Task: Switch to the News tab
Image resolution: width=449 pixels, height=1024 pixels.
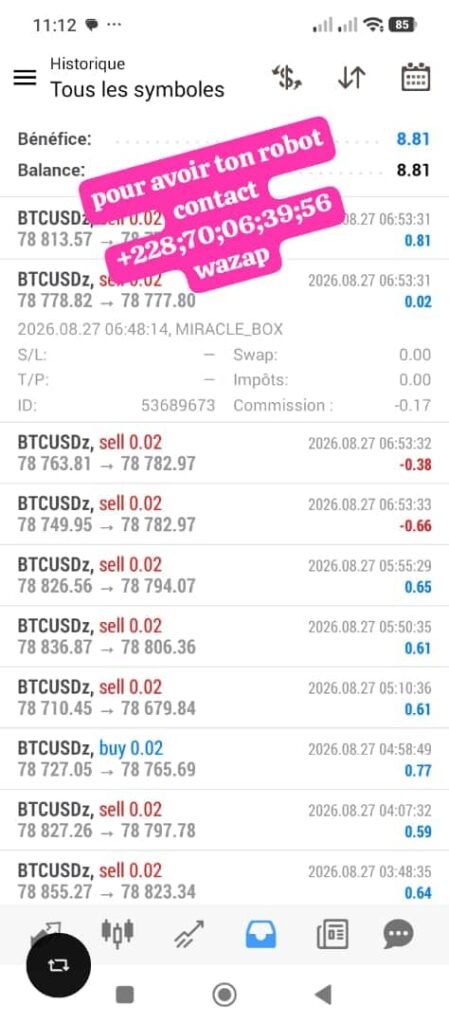Action: [x=332, y=935]
